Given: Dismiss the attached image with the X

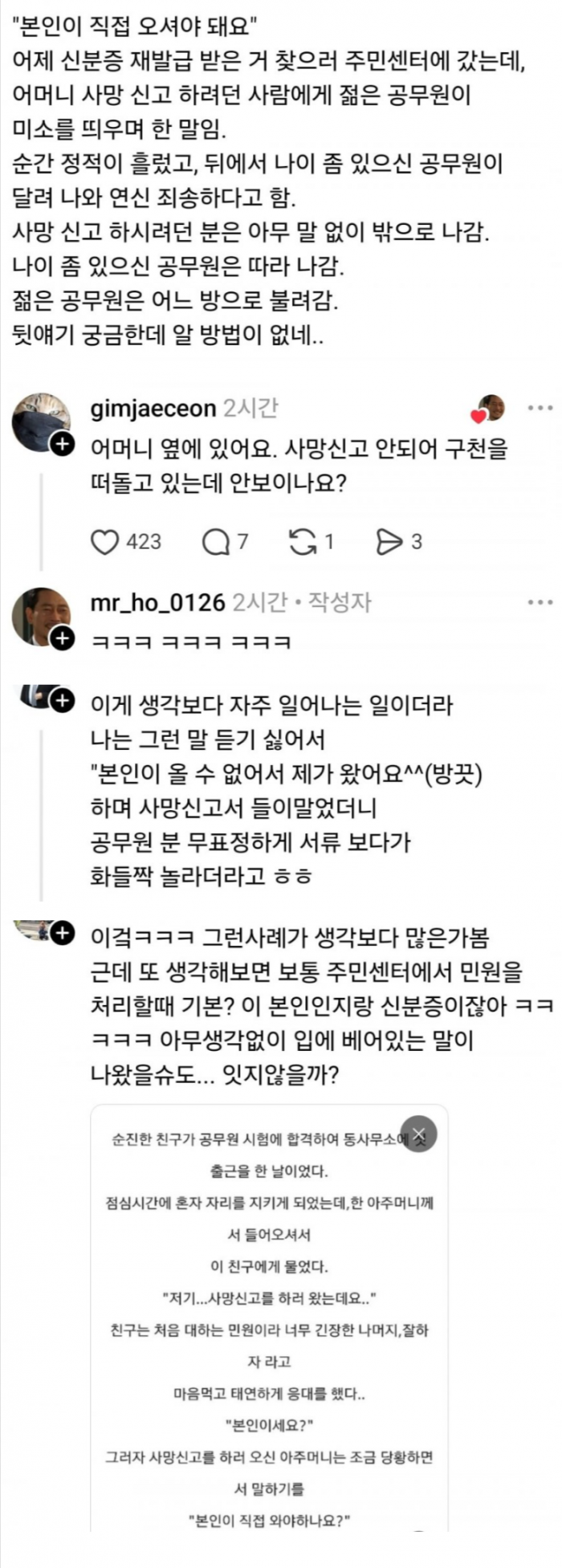Looking at the screenshot, I should point(419,1134).
